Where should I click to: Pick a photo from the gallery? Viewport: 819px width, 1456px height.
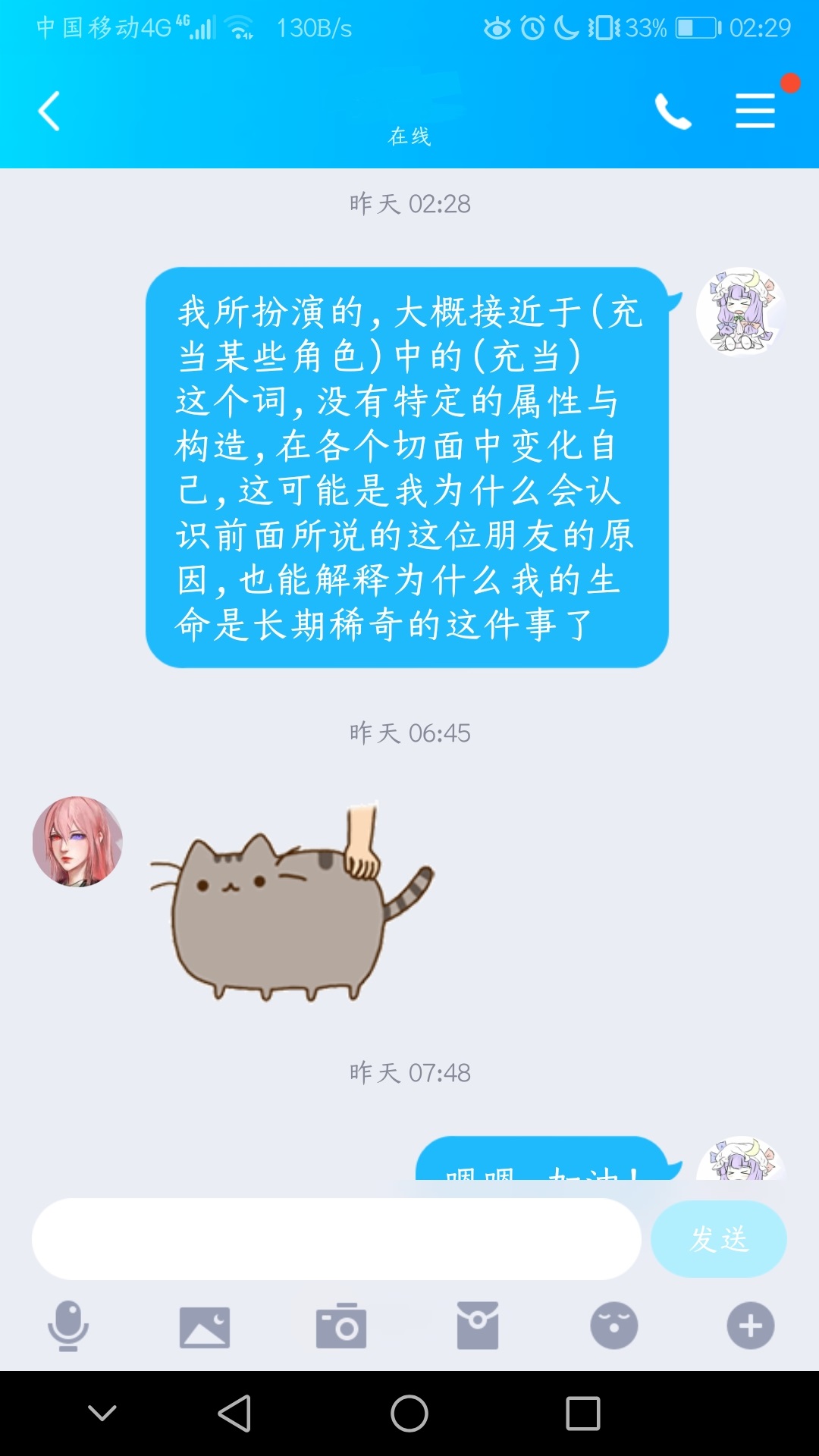coord(205,1326)
